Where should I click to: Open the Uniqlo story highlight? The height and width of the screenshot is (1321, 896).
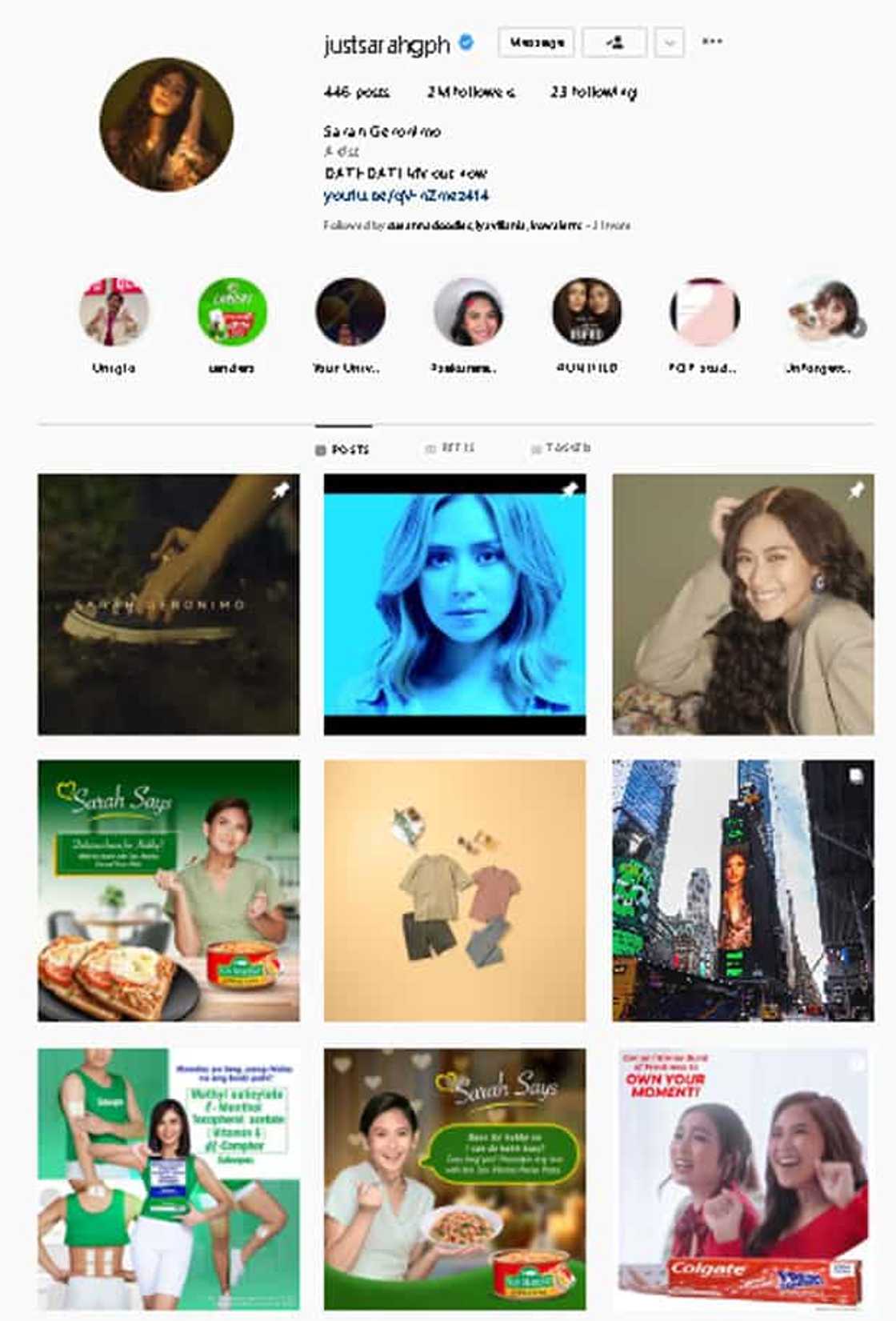pos(114,312)
